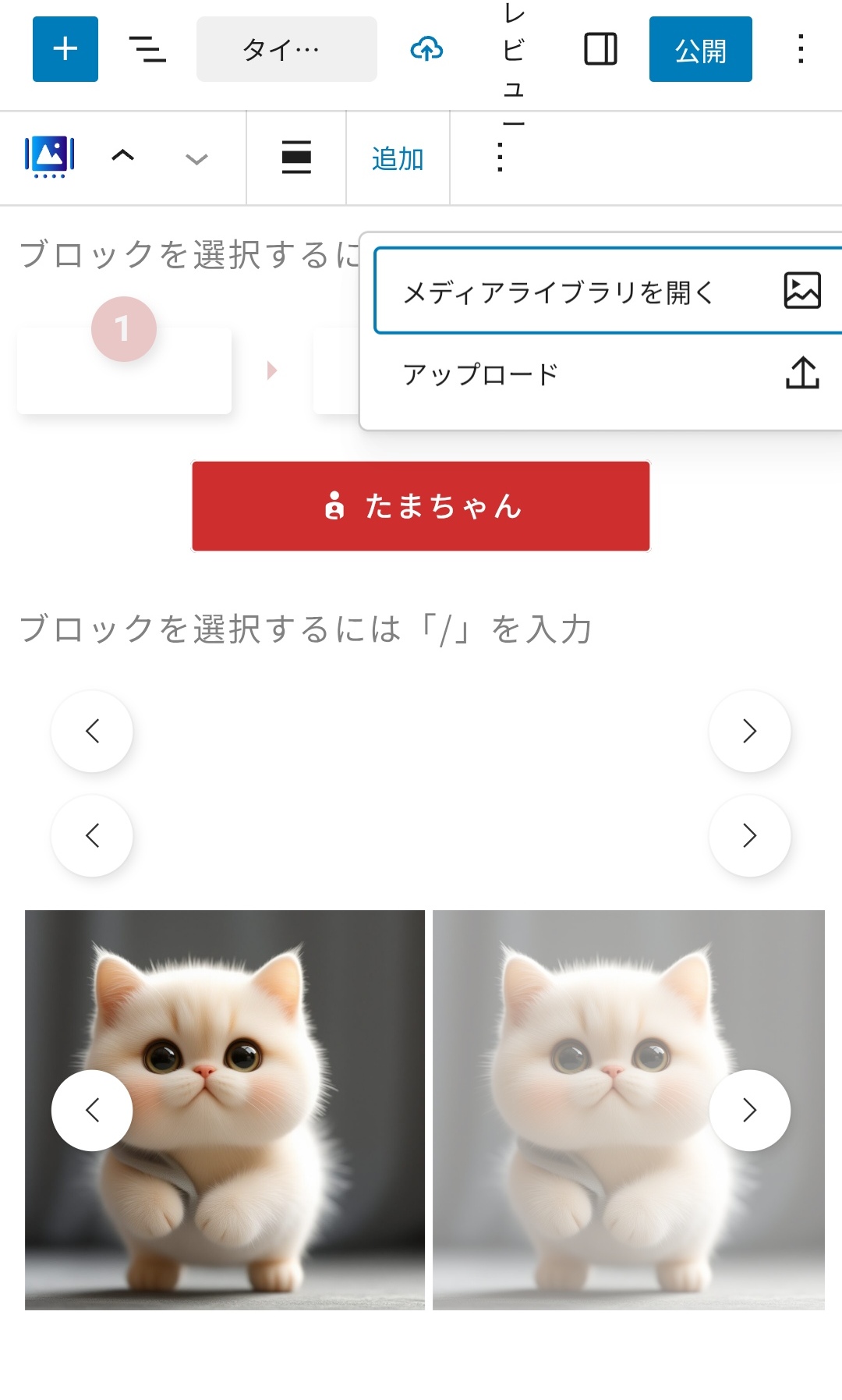Image resolution: width=842 pixels, height=1400 pixels.
Task: Tap the red たまちゃん button
Action: [421, 506]
